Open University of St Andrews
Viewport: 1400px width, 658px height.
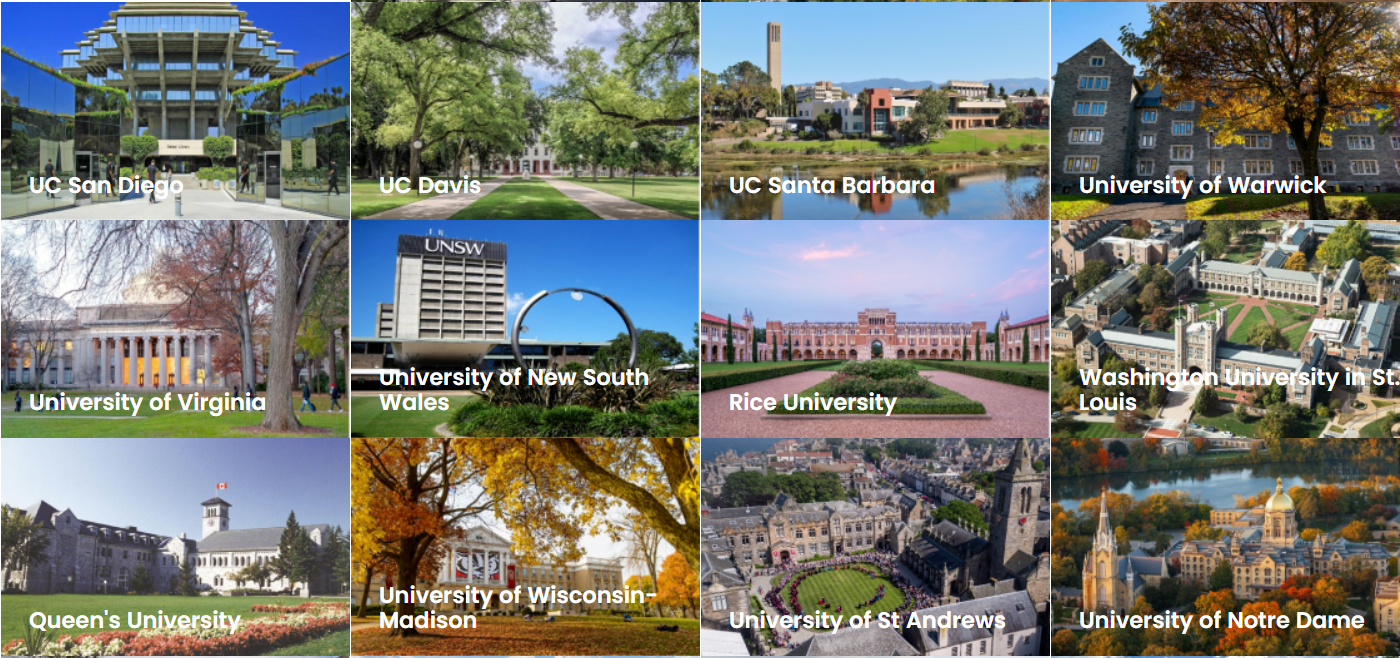pos(875,547)
